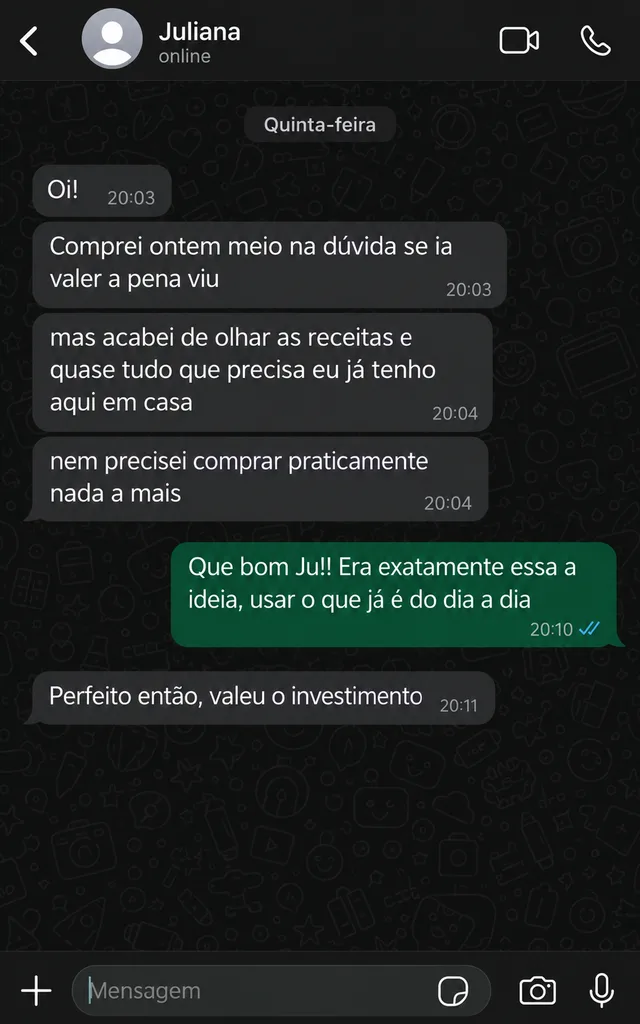Start a video call with Juliana

tap(519, 41)
